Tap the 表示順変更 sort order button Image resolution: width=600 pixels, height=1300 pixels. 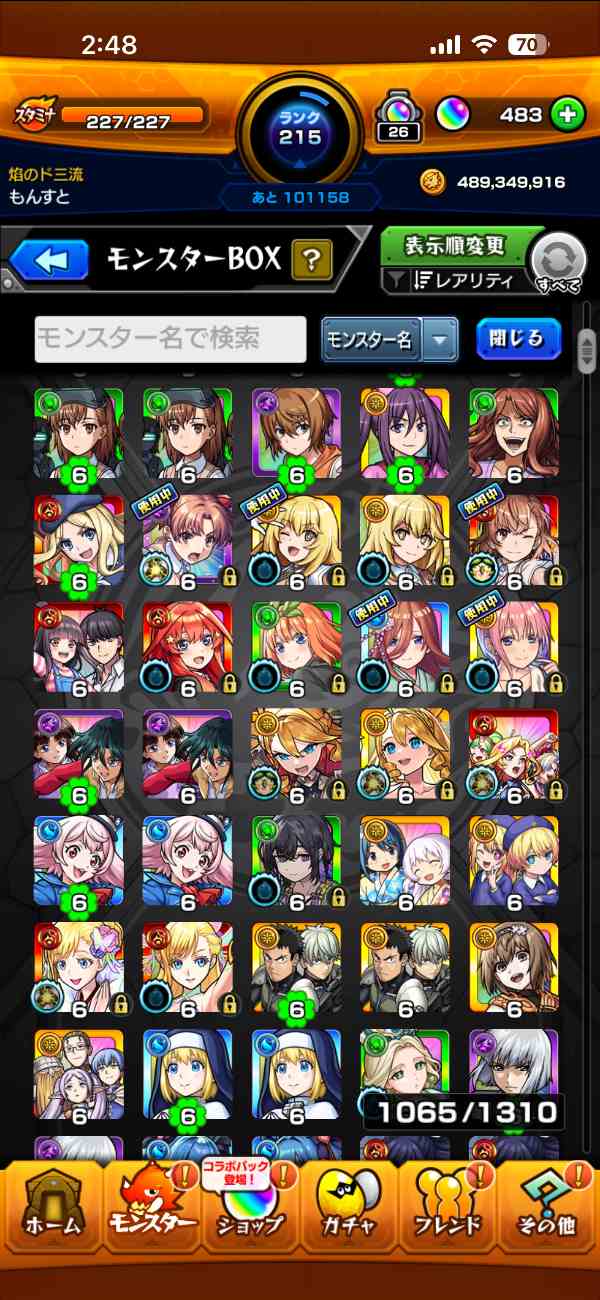tap(457, 245)
